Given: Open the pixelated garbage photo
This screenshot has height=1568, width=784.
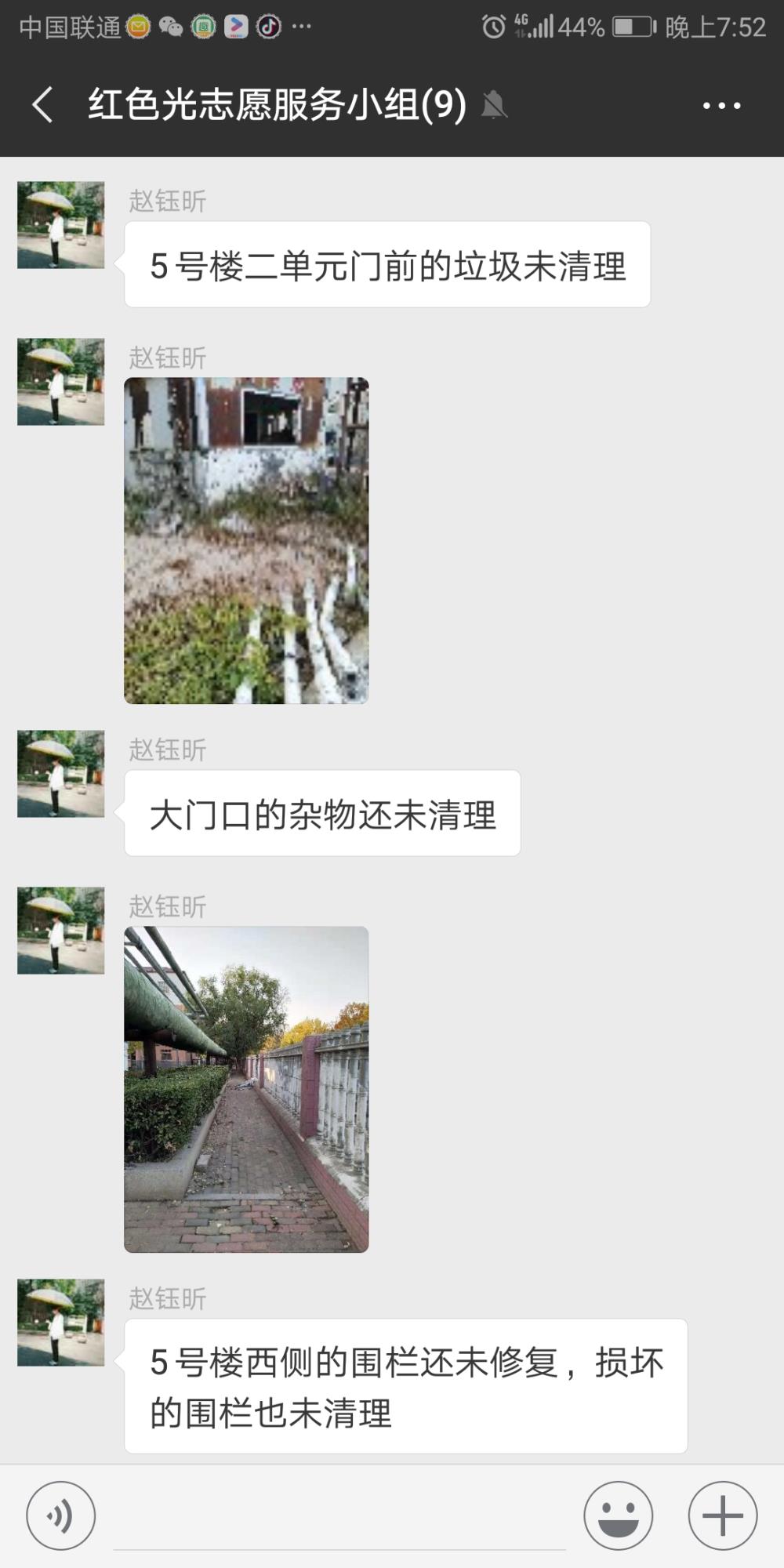Looking at the screenshot, I should pyautogui.click(x=246, y=541).
